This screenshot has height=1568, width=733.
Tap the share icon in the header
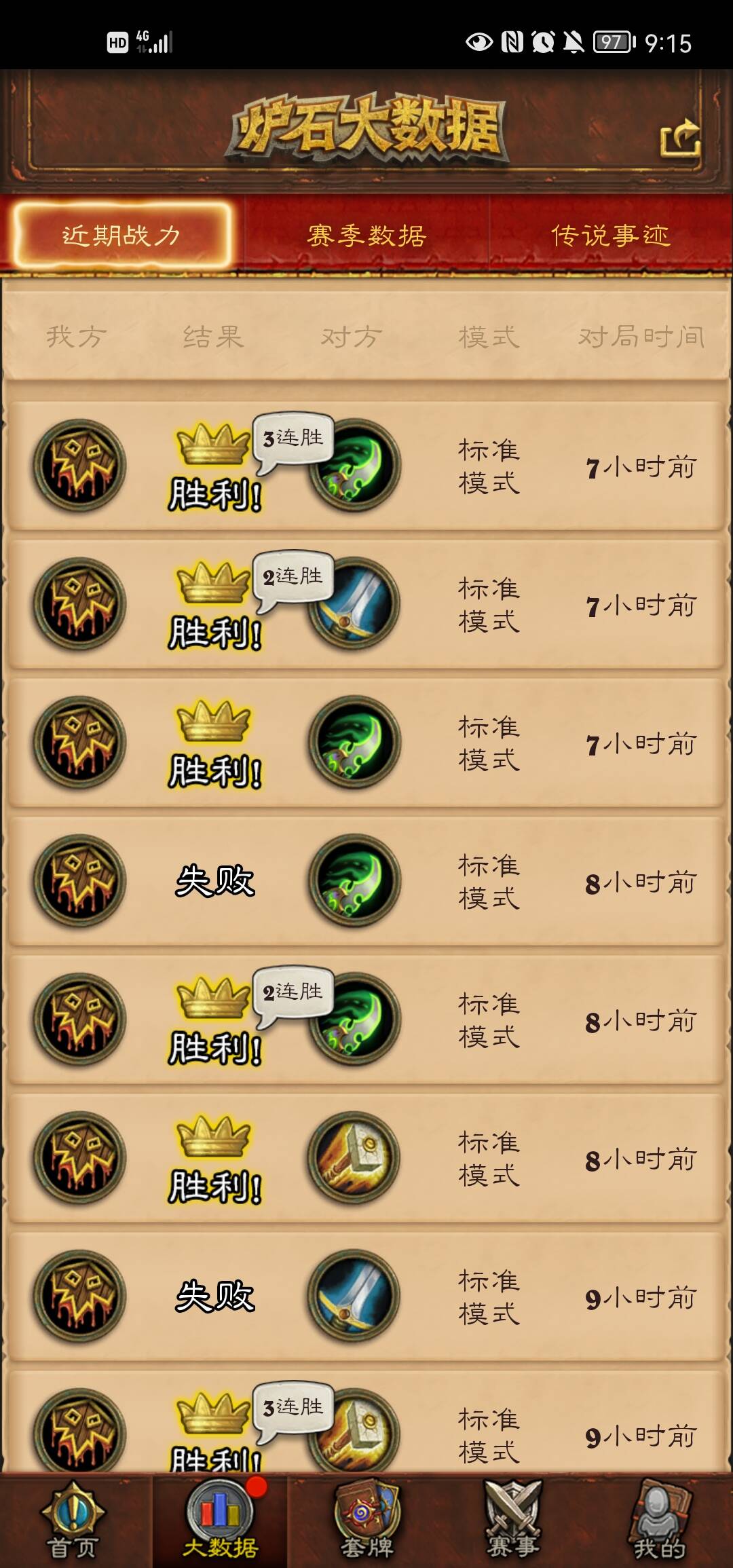pyautogui.click(x=680, y=138)
